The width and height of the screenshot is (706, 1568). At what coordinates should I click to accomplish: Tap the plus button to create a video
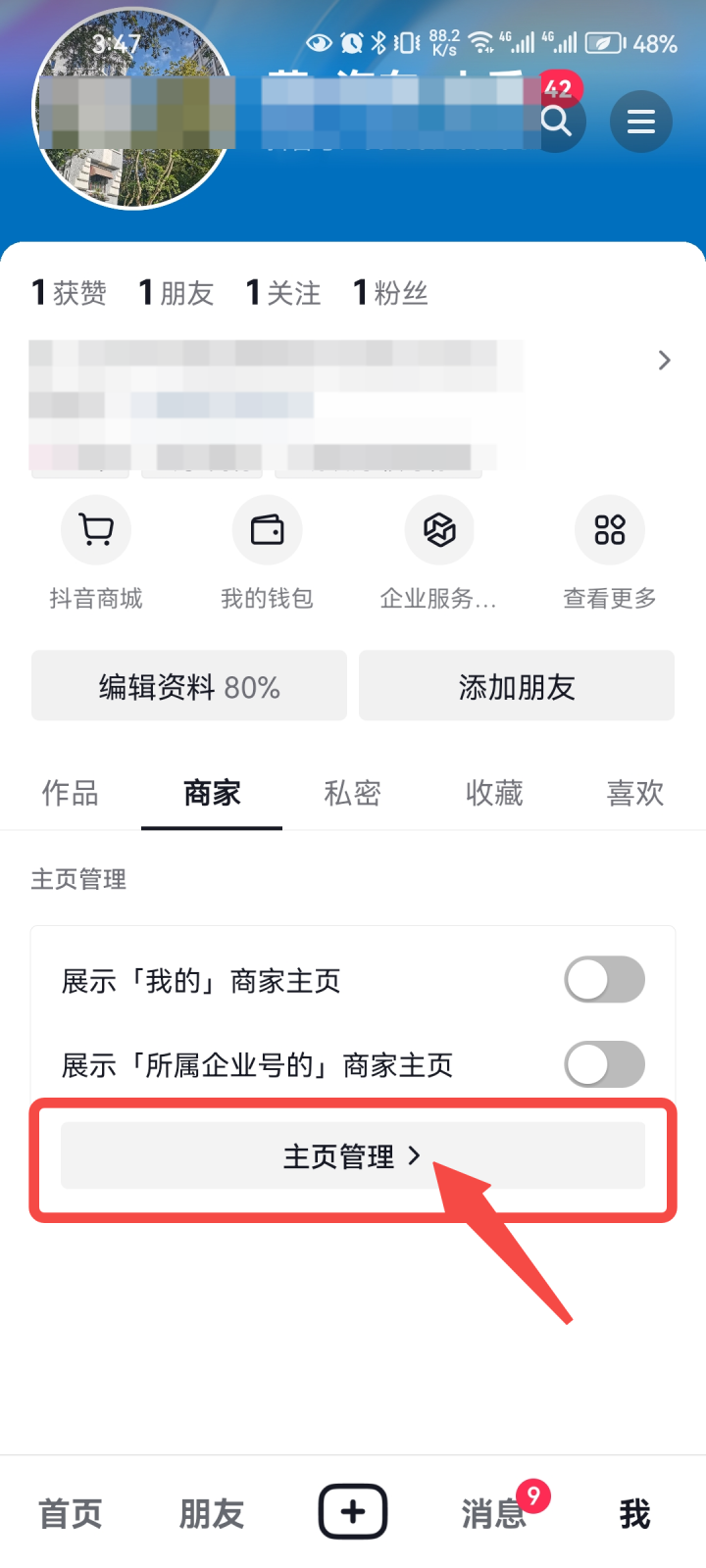point(353,1512)
